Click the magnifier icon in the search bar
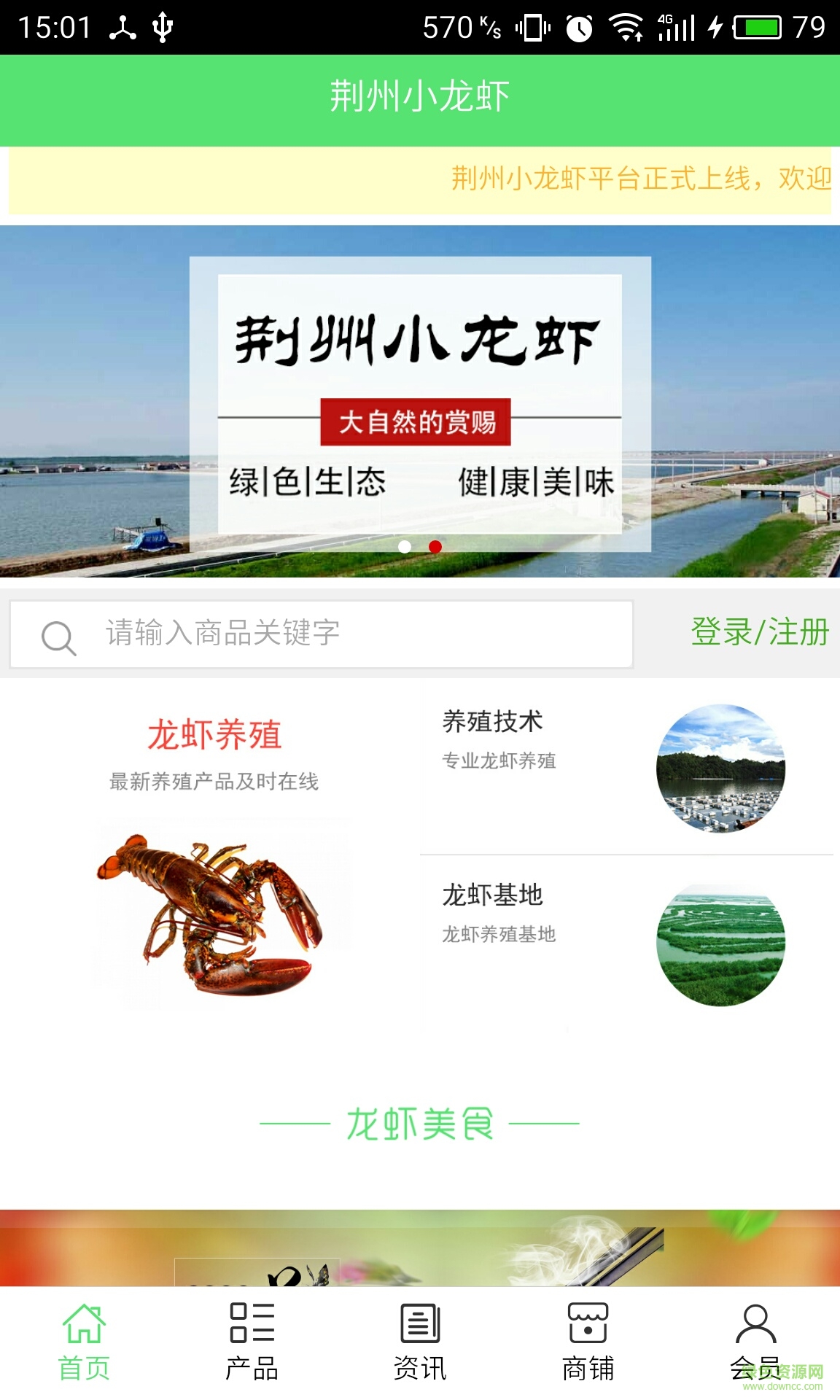Screen dimensions: 840x1400 58,636
